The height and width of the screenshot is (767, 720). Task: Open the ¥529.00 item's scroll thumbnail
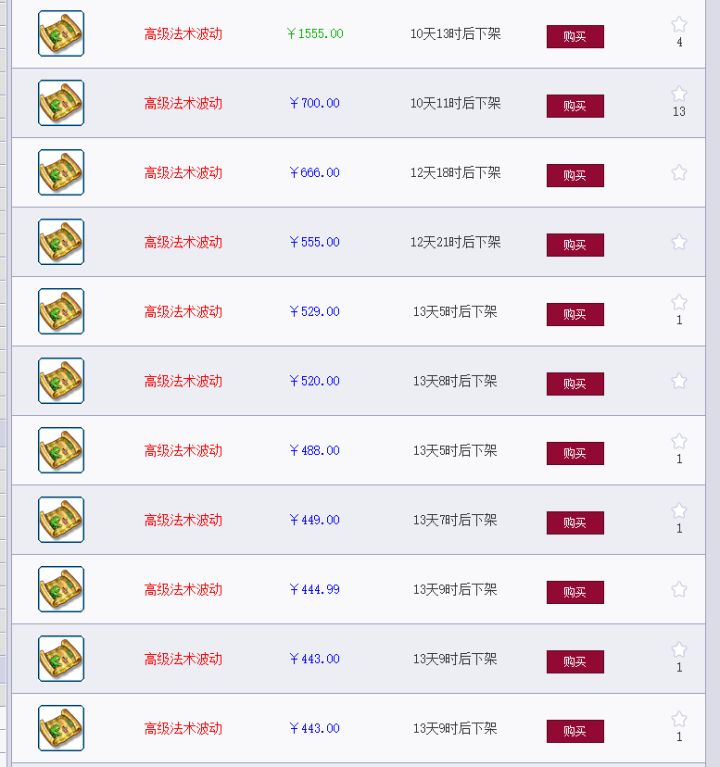(61, 311)
